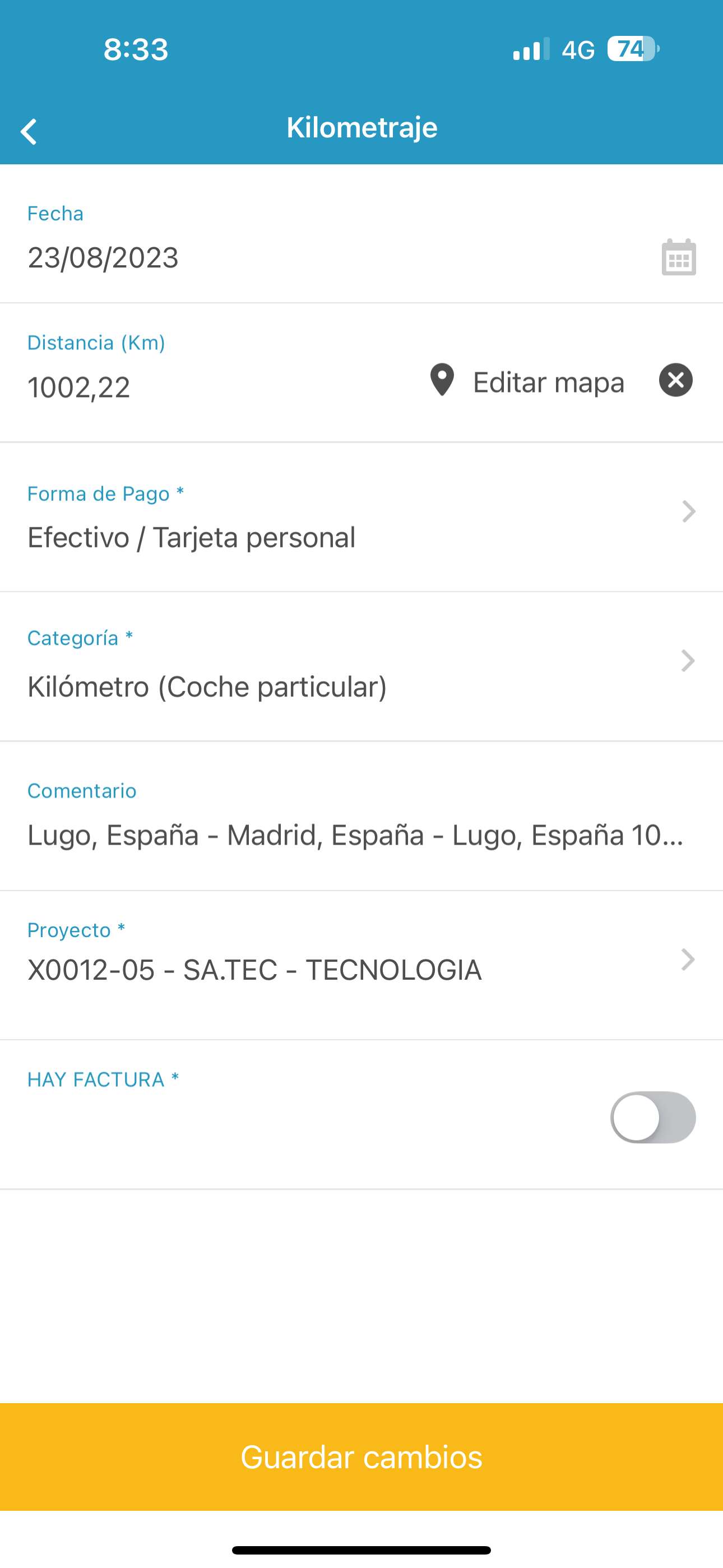Open the Forma de Pago selector
The image size is (723, 1568).
point(361,518)
